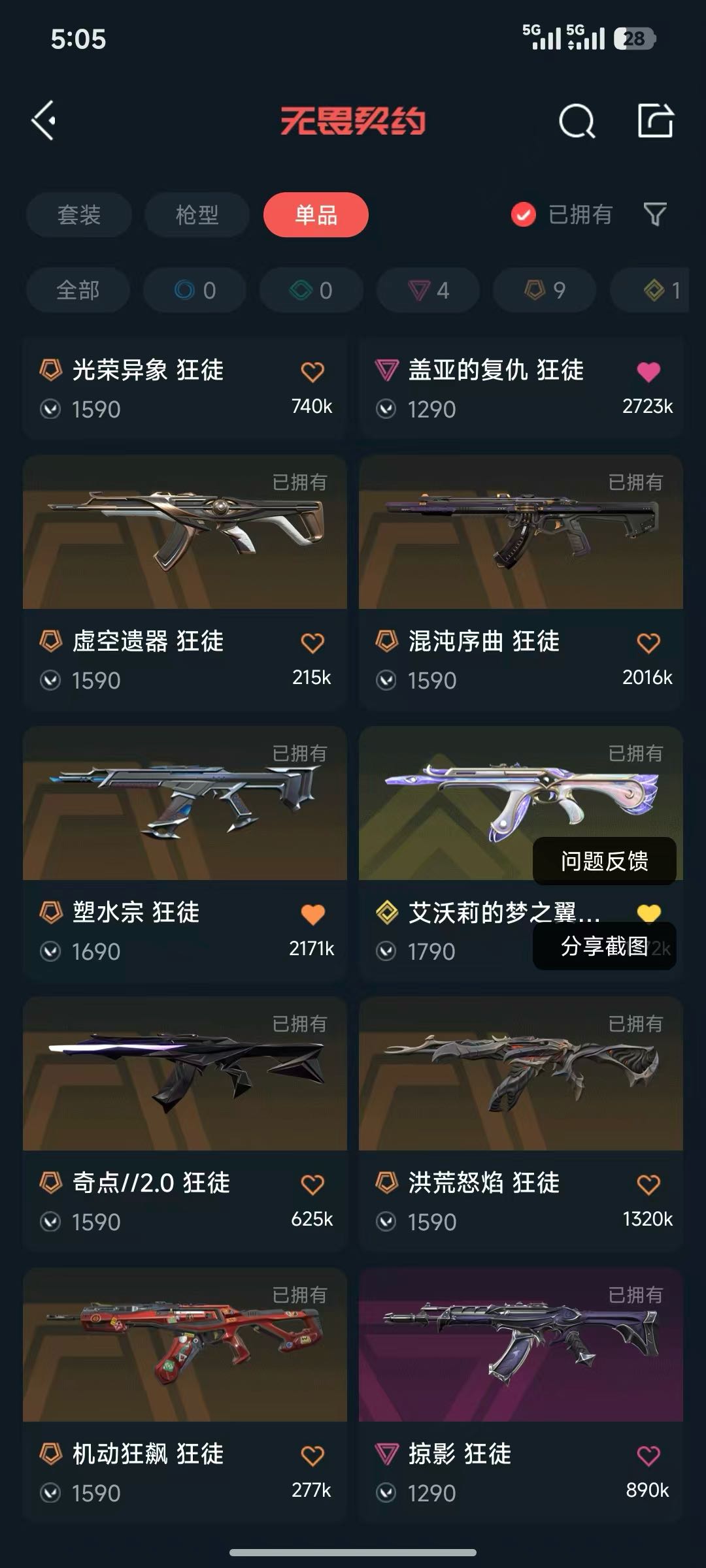Unlike the 塑水宗 狂徒 skin

point(312,915)
